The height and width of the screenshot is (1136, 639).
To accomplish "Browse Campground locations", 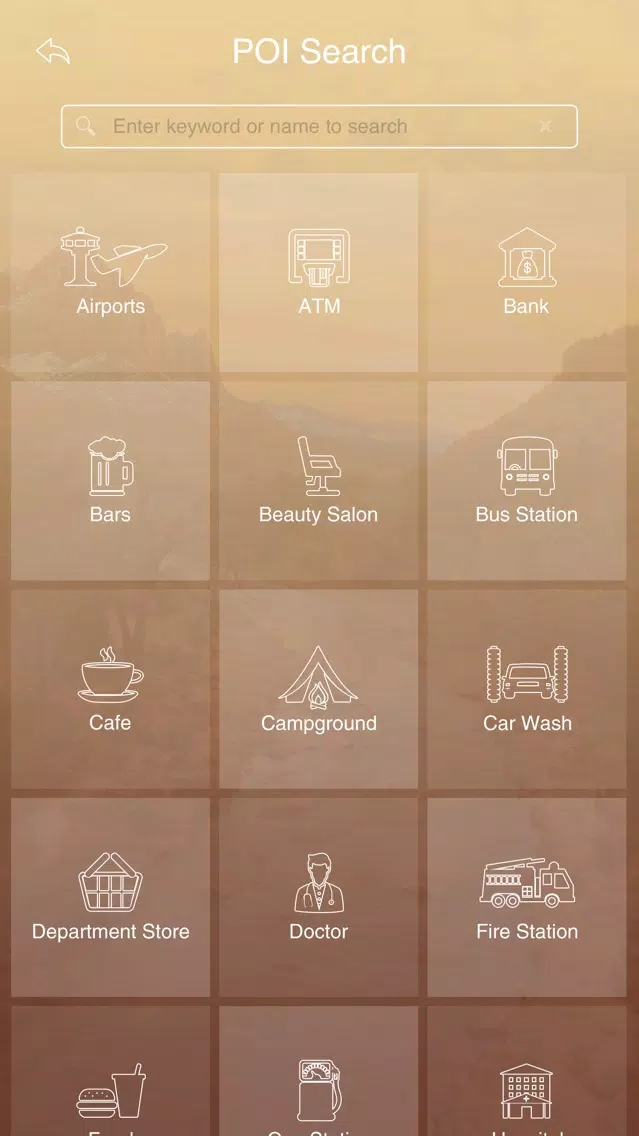I will tap(319, 689).
